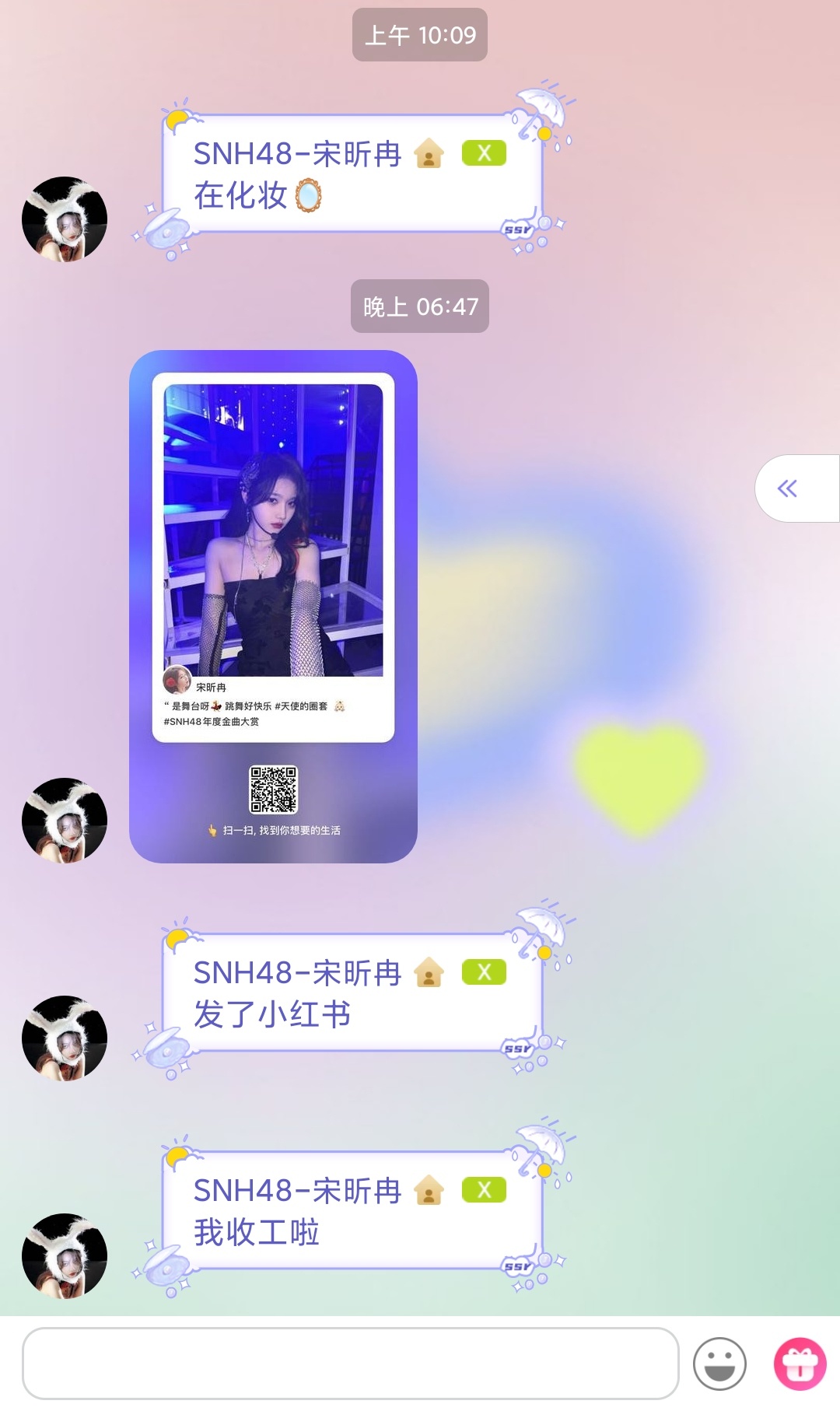Viewport: 840px width, 1411px height.
Task: Open the emoji picker
Action: pos(719,1363)
